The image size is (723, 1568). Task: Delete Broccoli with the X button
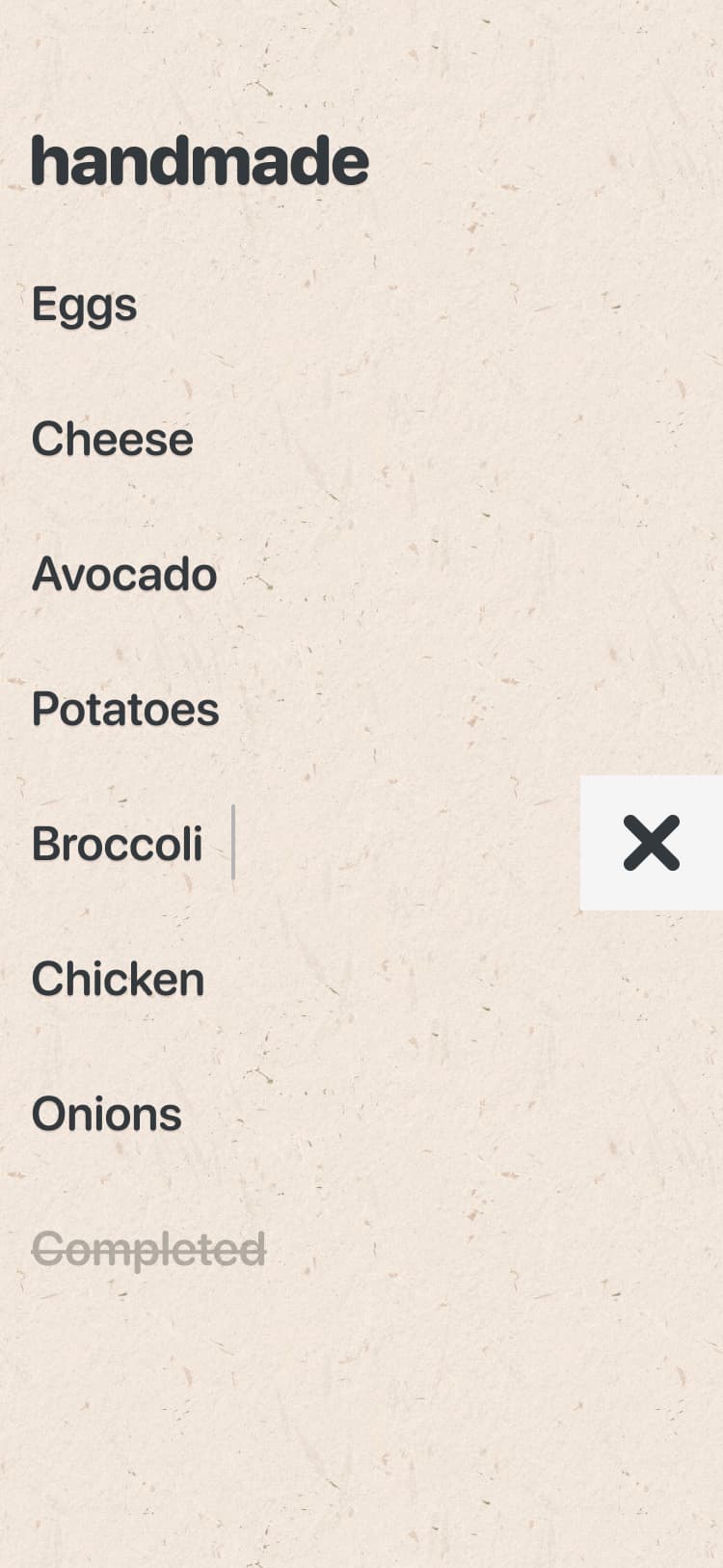coord(652,843)
